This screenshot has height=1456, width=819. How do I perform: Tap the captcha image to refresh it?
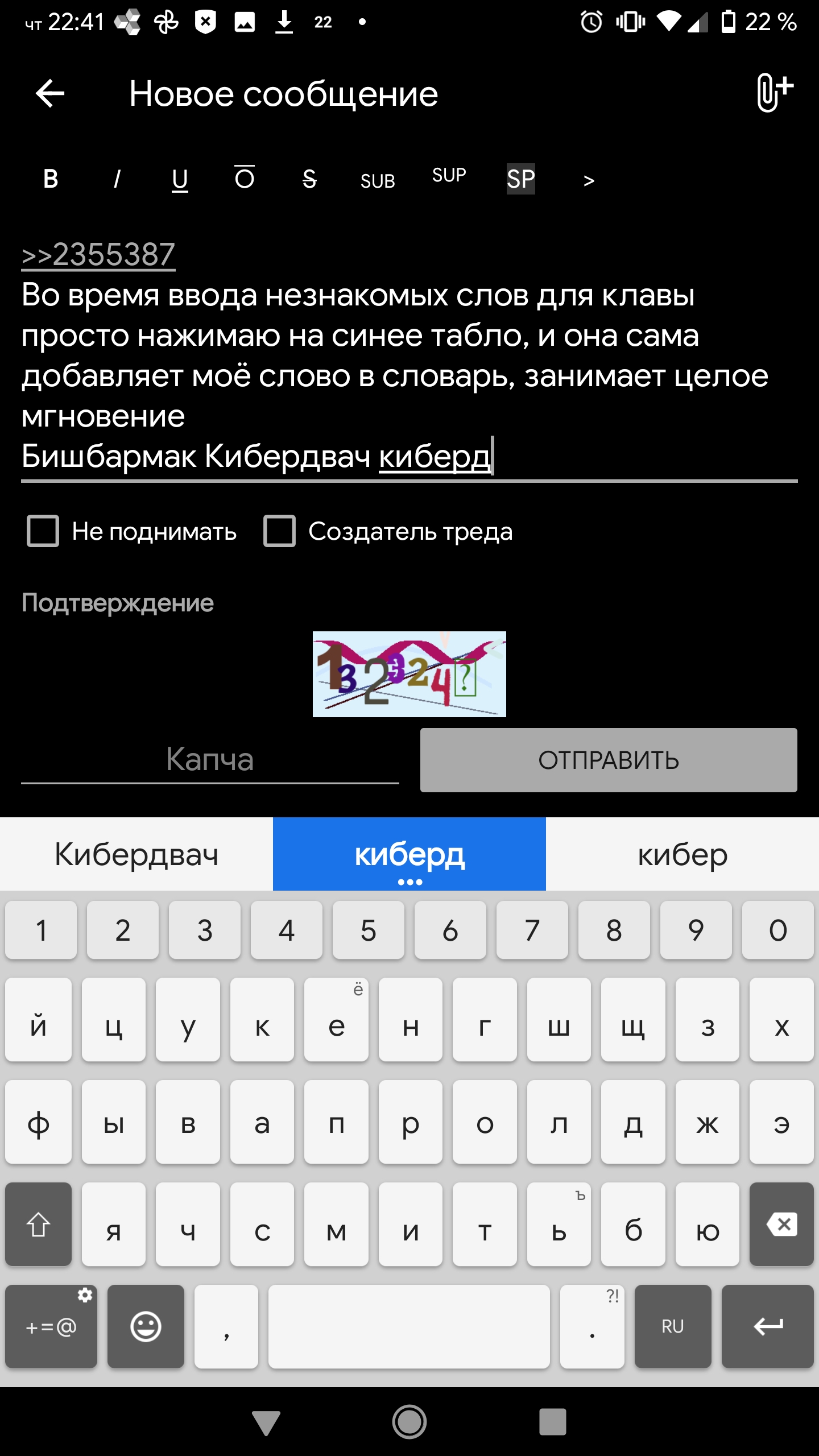click(409, 674)
